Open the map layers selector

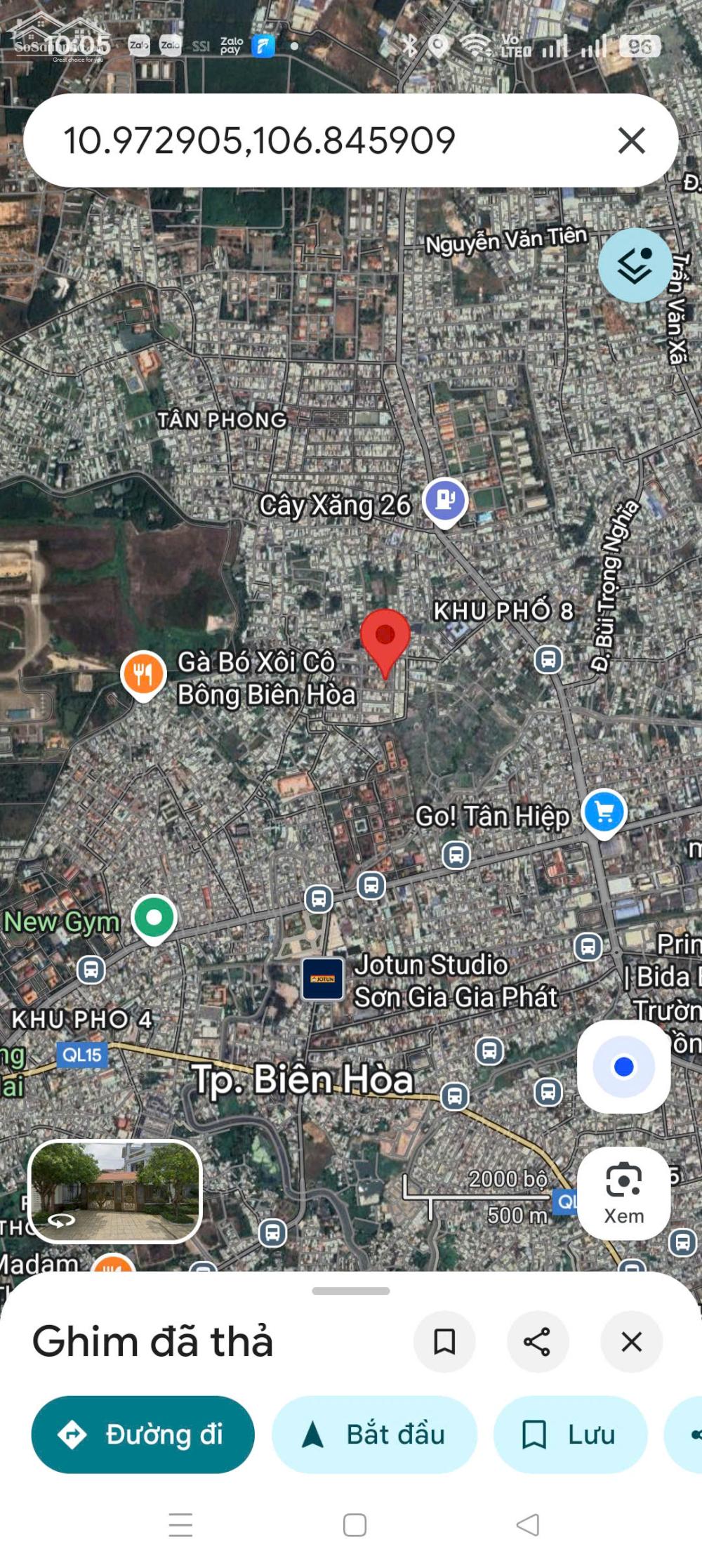coord(635,265)
